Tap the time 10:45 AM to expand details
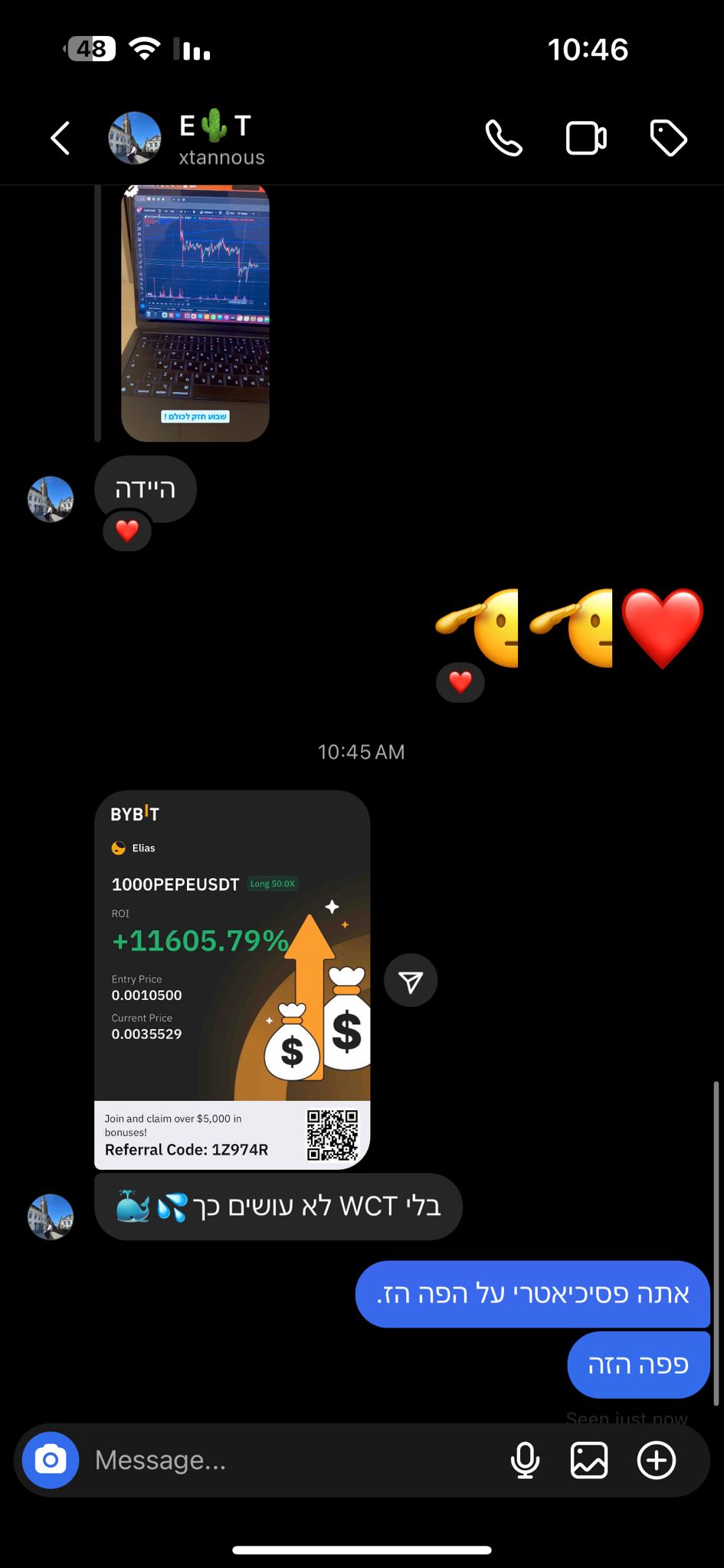 point(362,752)
